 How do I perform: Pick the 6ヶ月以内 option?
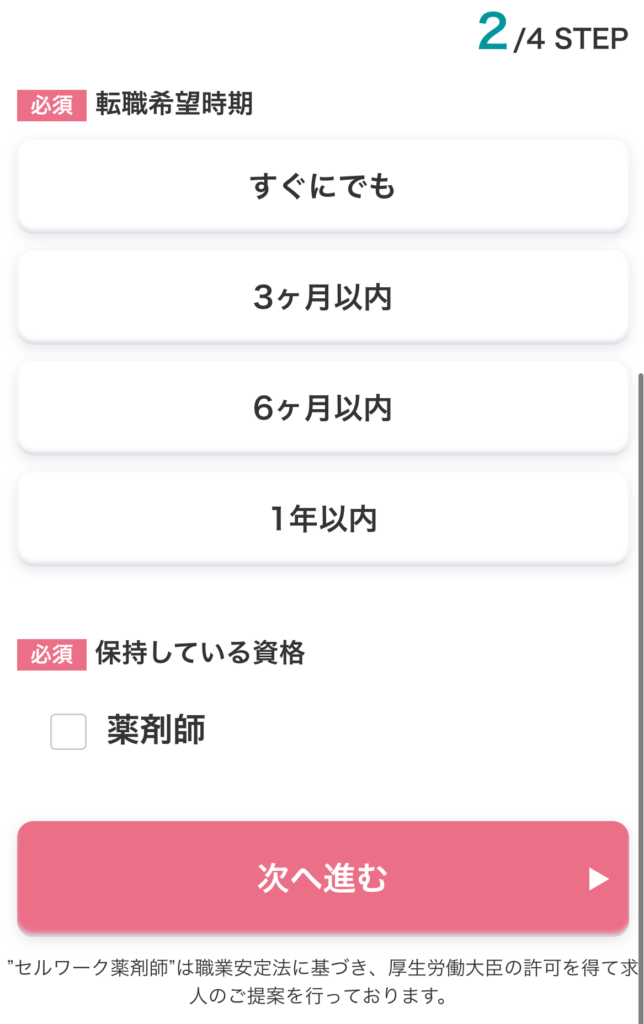click(322, 408)
